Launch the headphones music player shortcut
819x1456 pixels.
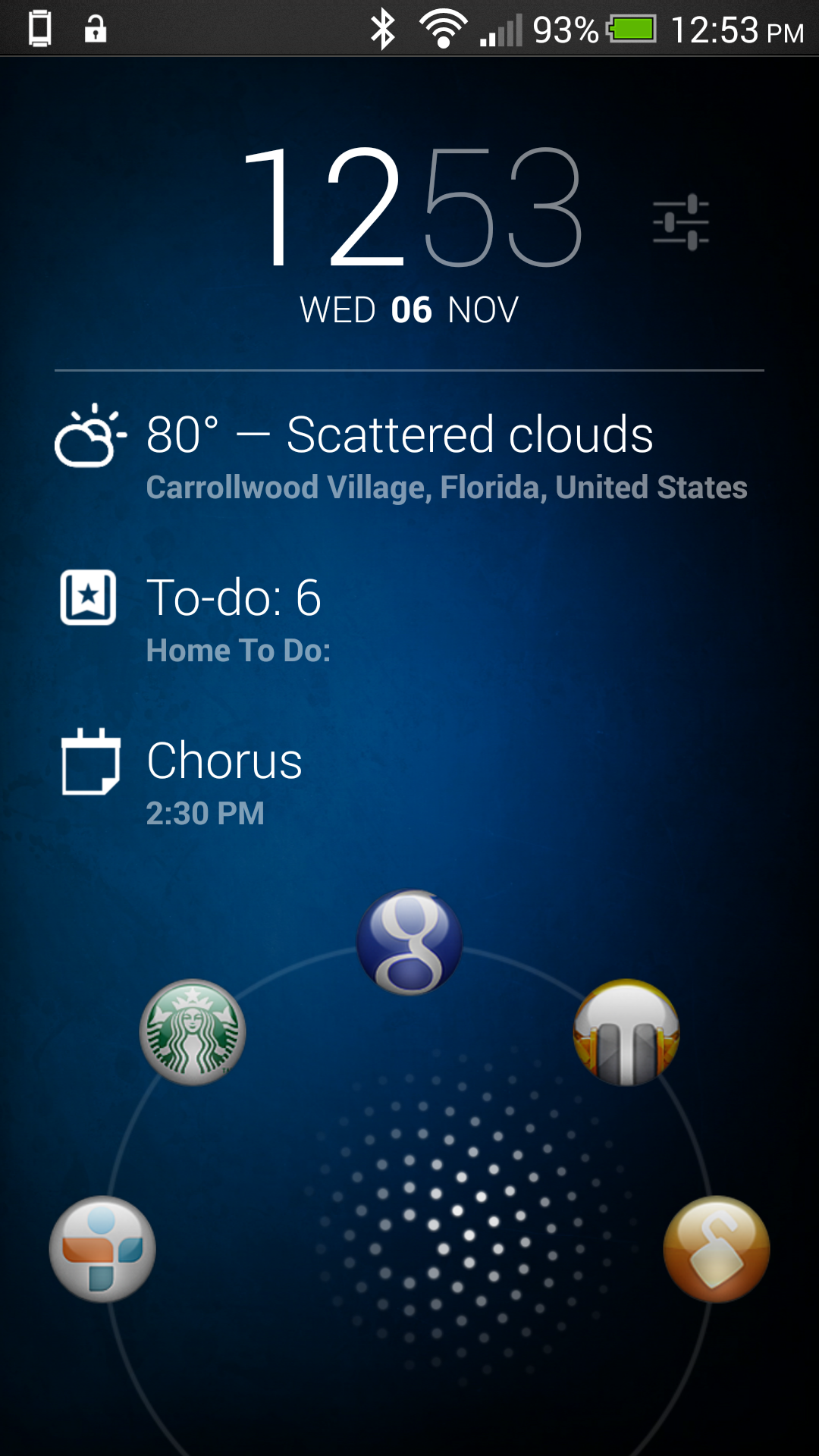(626, 1032)
